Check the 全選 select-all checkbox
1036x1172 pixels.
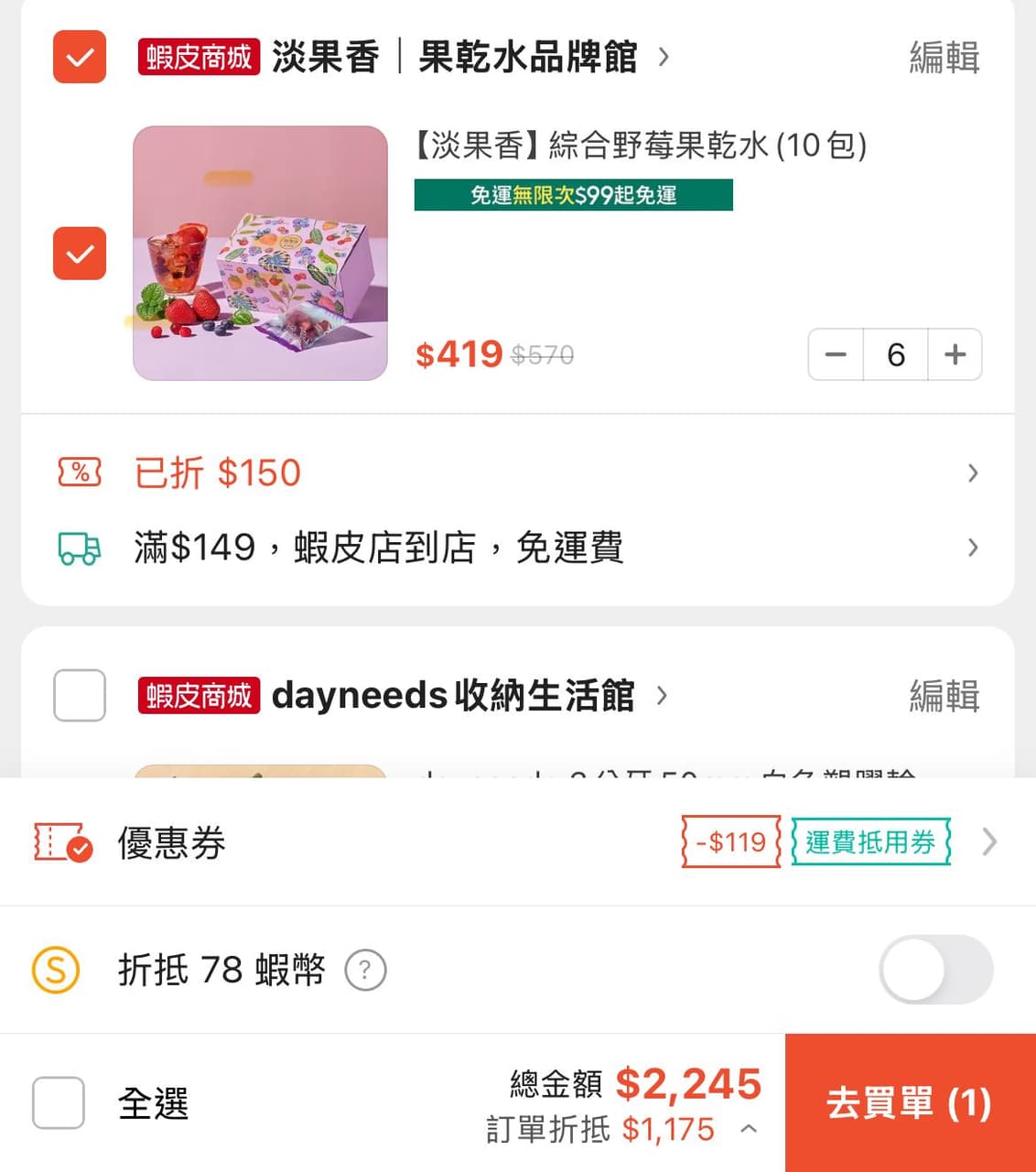[58, 1104]
